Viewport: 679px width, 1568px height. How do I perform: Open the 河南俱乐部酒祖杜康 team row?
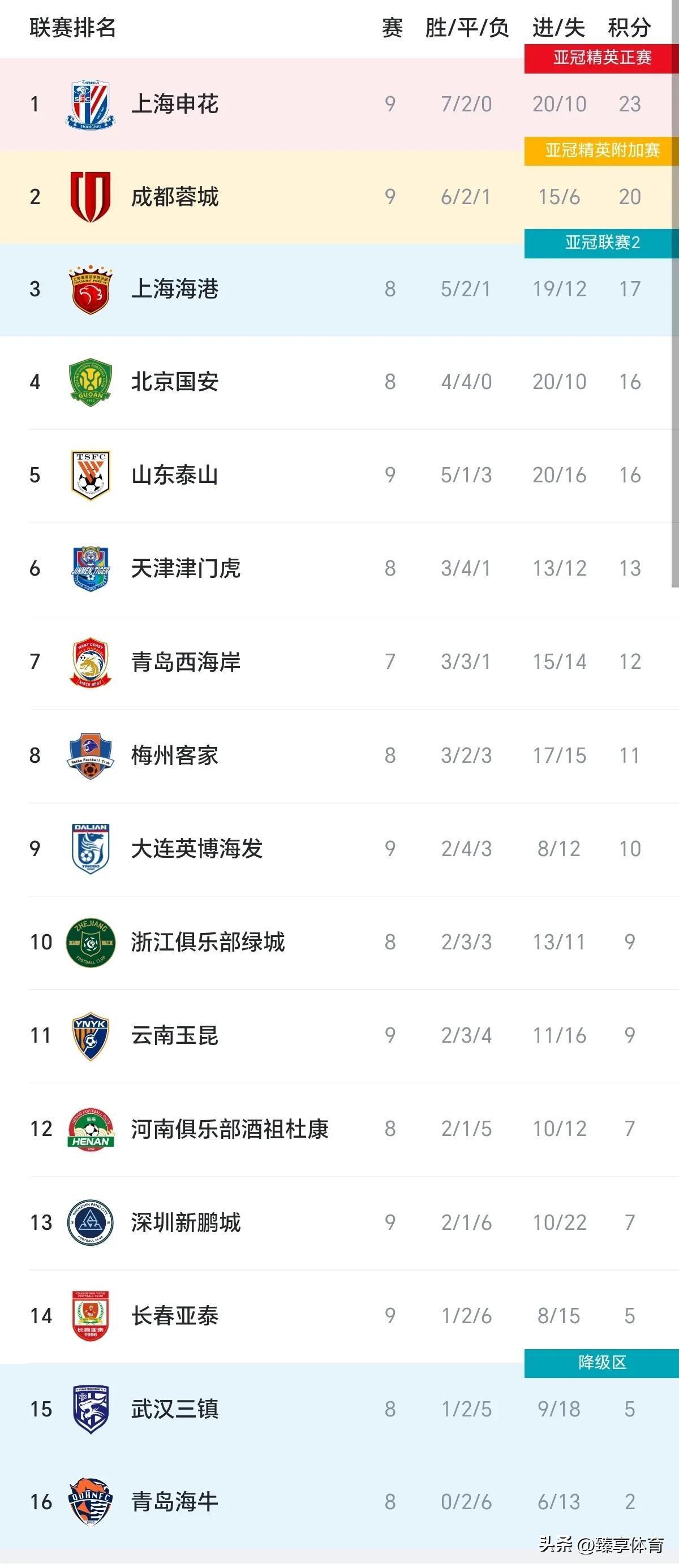[x=230, y=1129]
